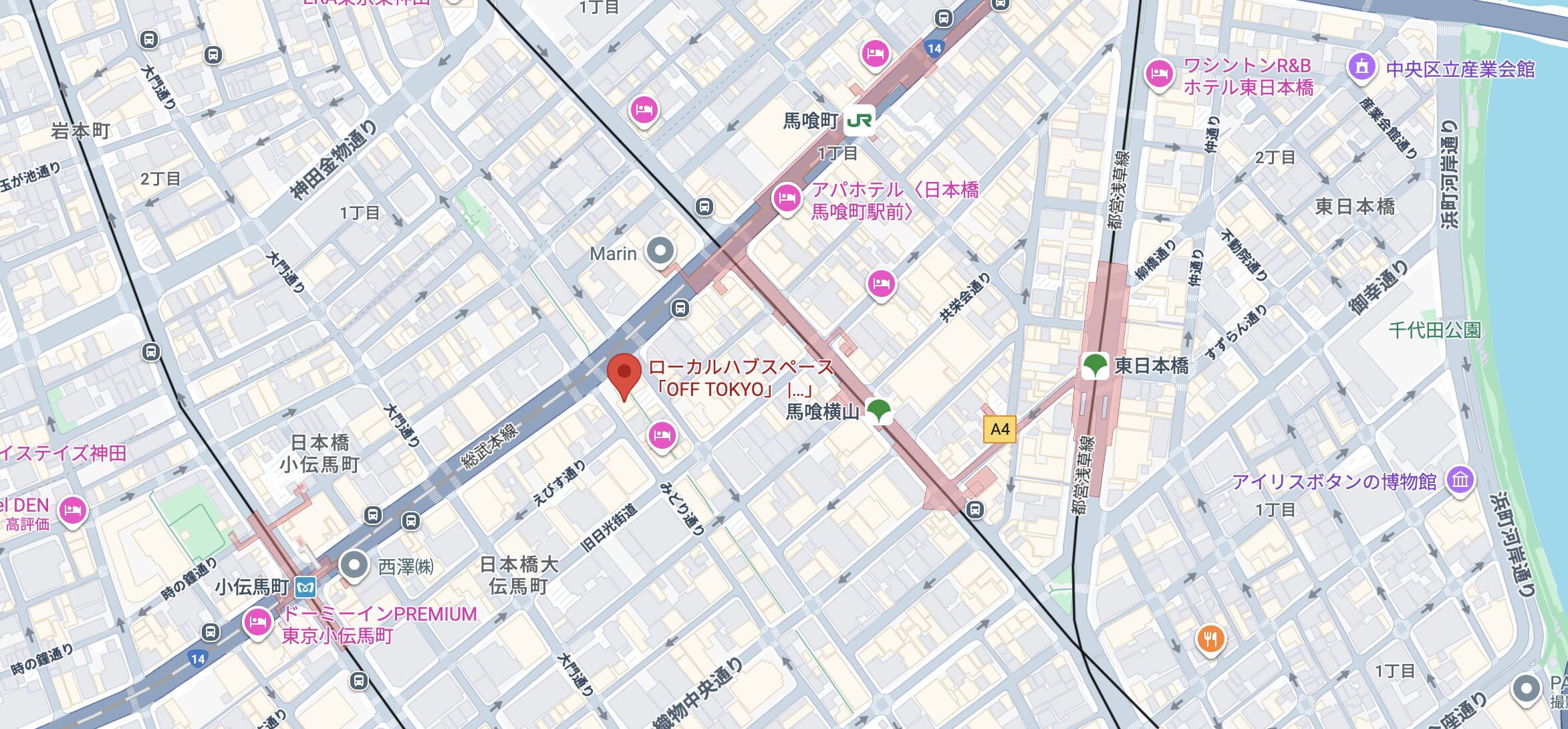Open the 中央区立産業会館 marker
1568x729 pixels.
point(1362,67)
